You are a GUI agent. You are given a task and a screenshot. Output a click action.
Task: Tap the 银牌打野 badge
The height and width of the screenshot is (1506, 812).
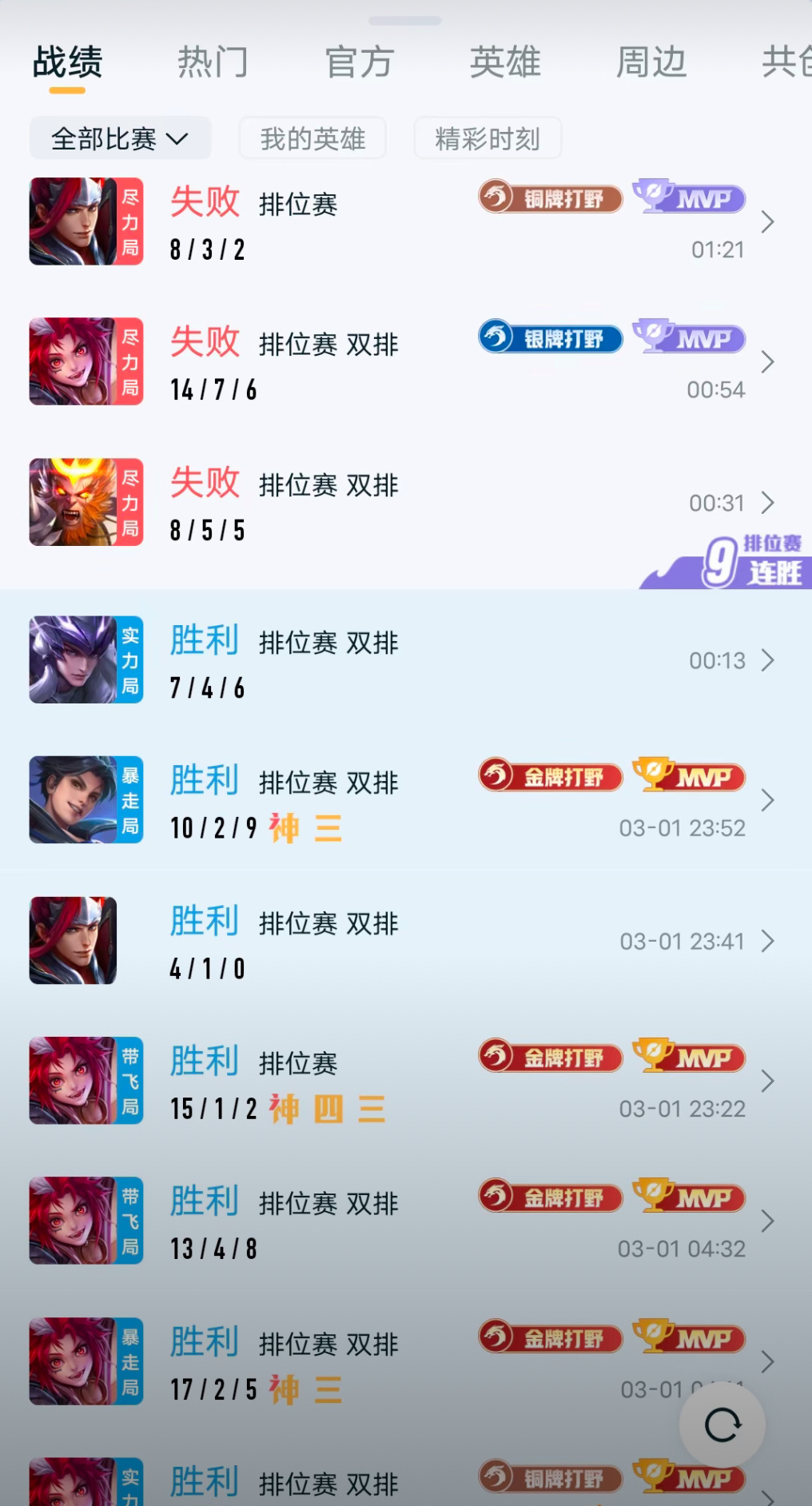(x=548, y=337)
